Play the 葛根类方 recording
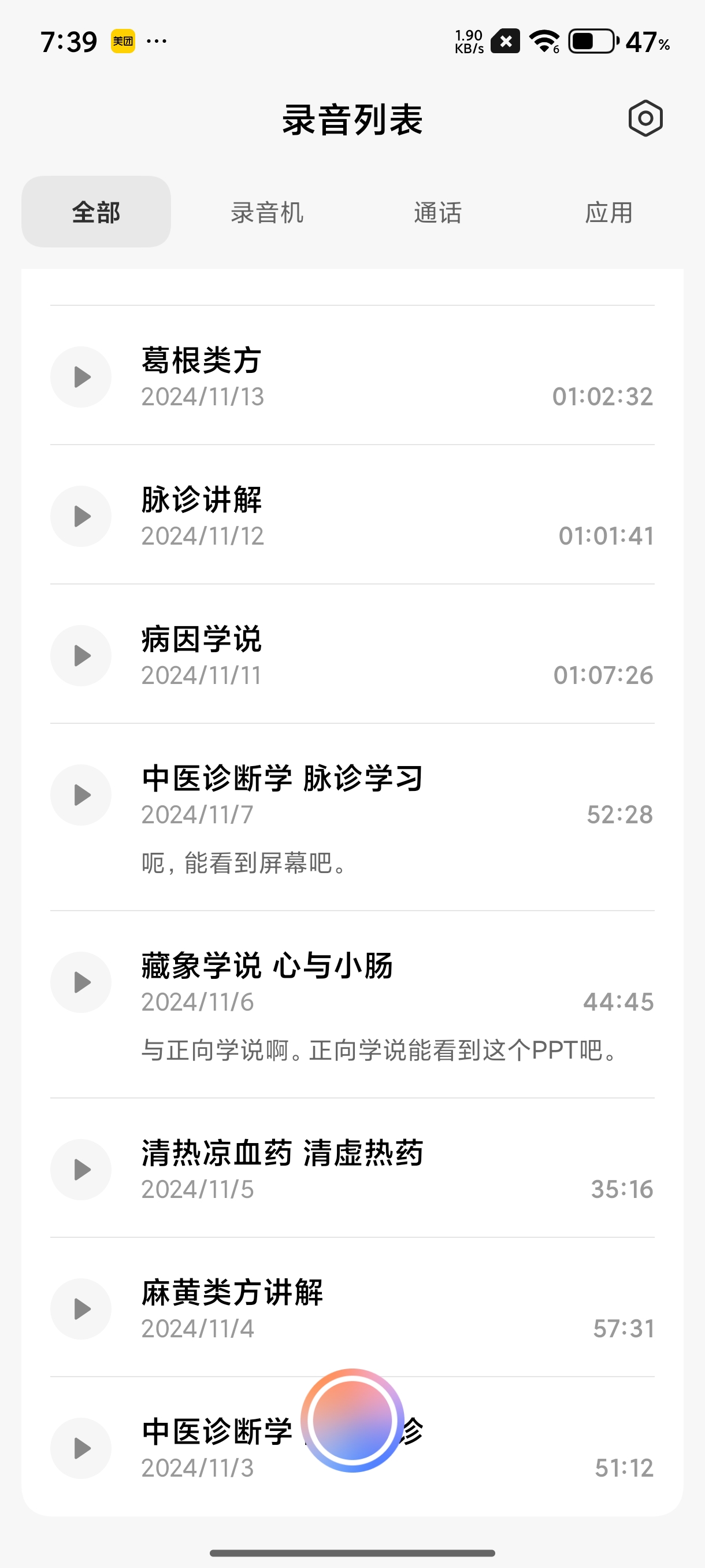This screenshot has width=705, height=1568. click(x=81, y=377)
